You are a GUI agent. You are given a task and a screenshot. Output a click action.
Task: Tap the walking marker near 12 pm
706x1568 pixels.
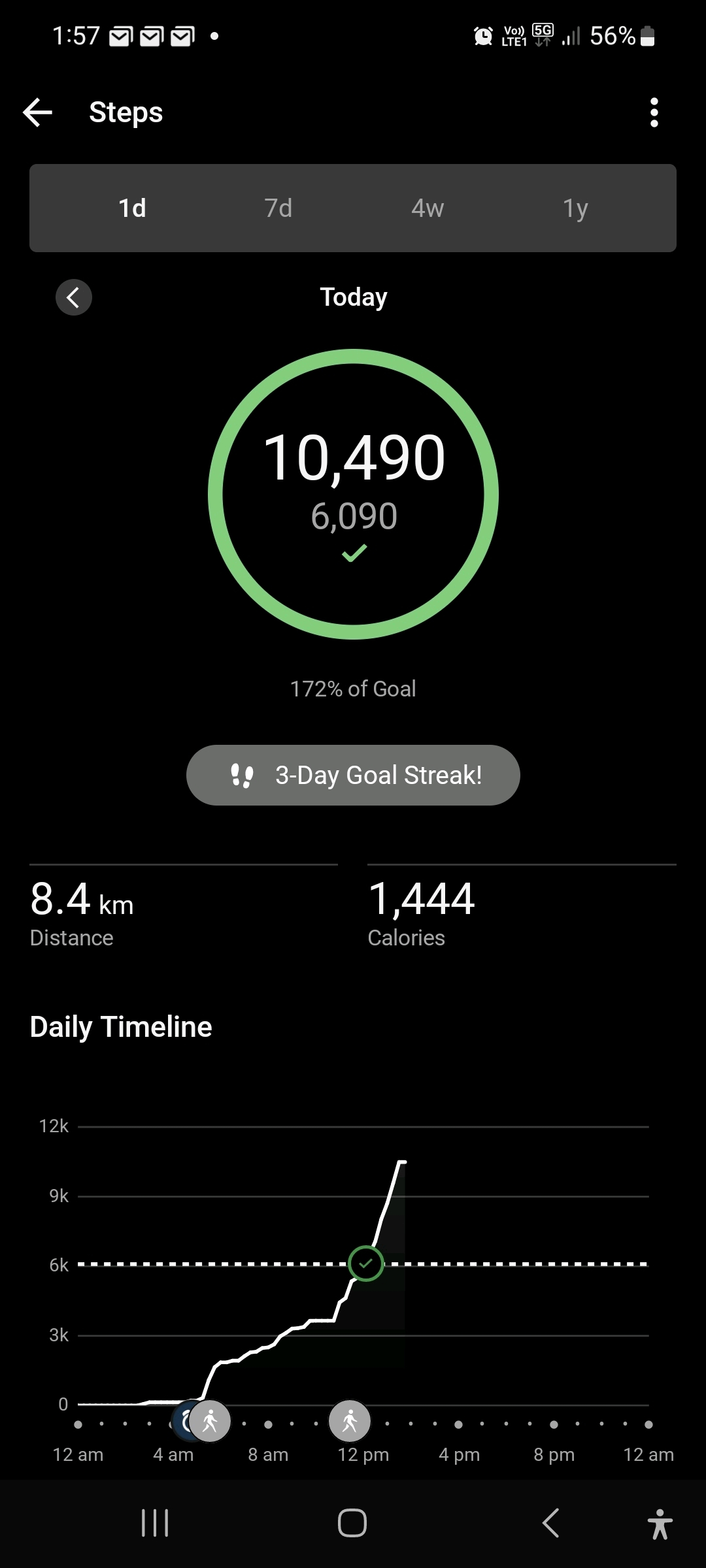pos(350,1421)
